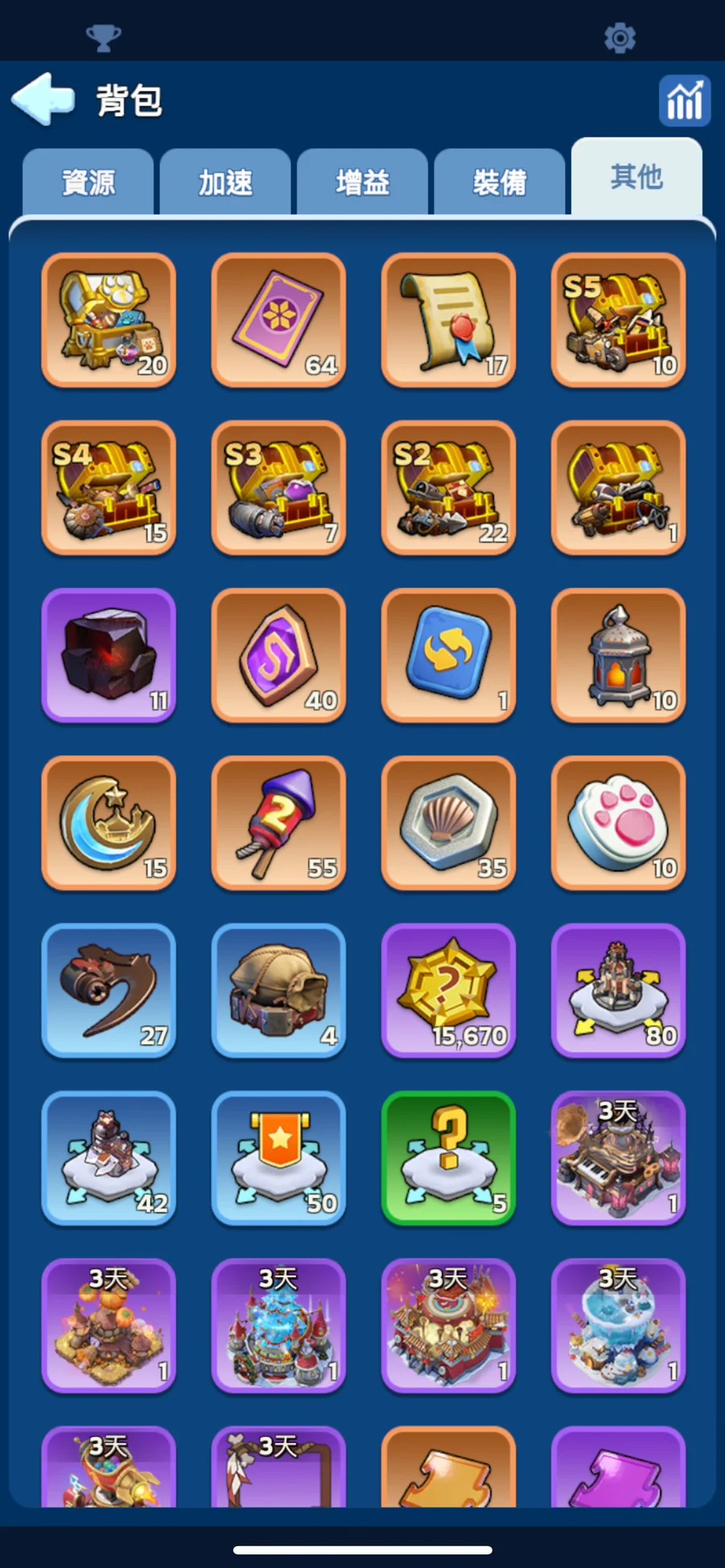This screenshot has width=725, height=1568.
Task: Switch to the 資源 tab
Action: click(89, 182)
